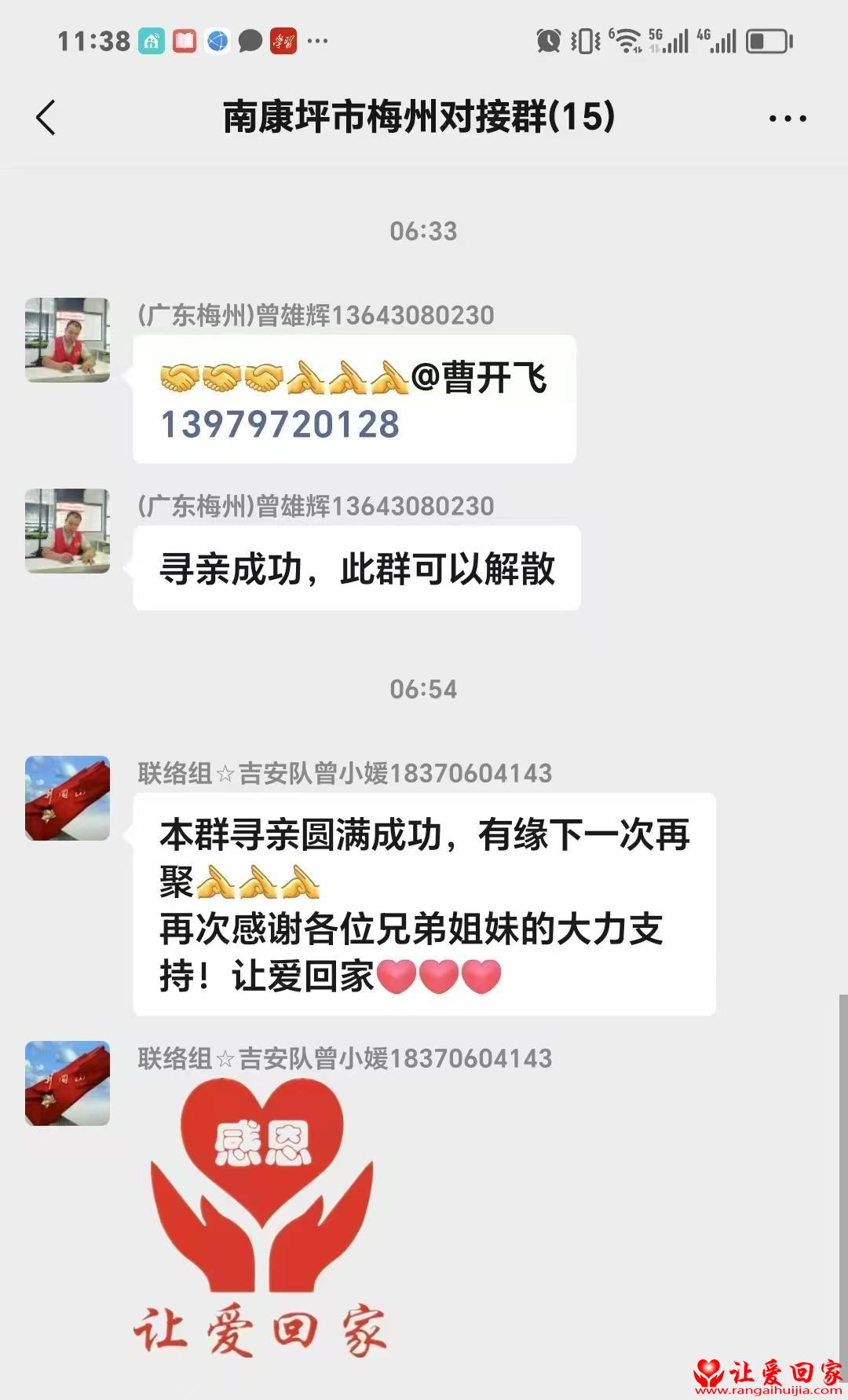Tap the phone number 13979720128 link
Screen dimensions: 848x1400
(x=280, y=425)
